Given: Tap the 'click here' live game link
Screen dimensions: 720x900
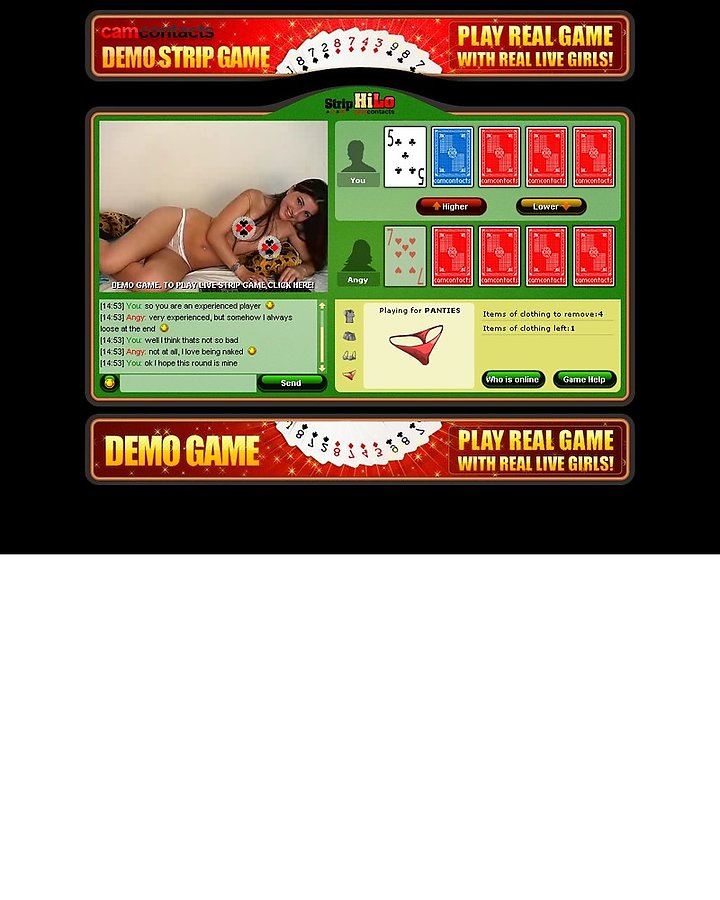Looking at the screenshot, I should [213, 286].
